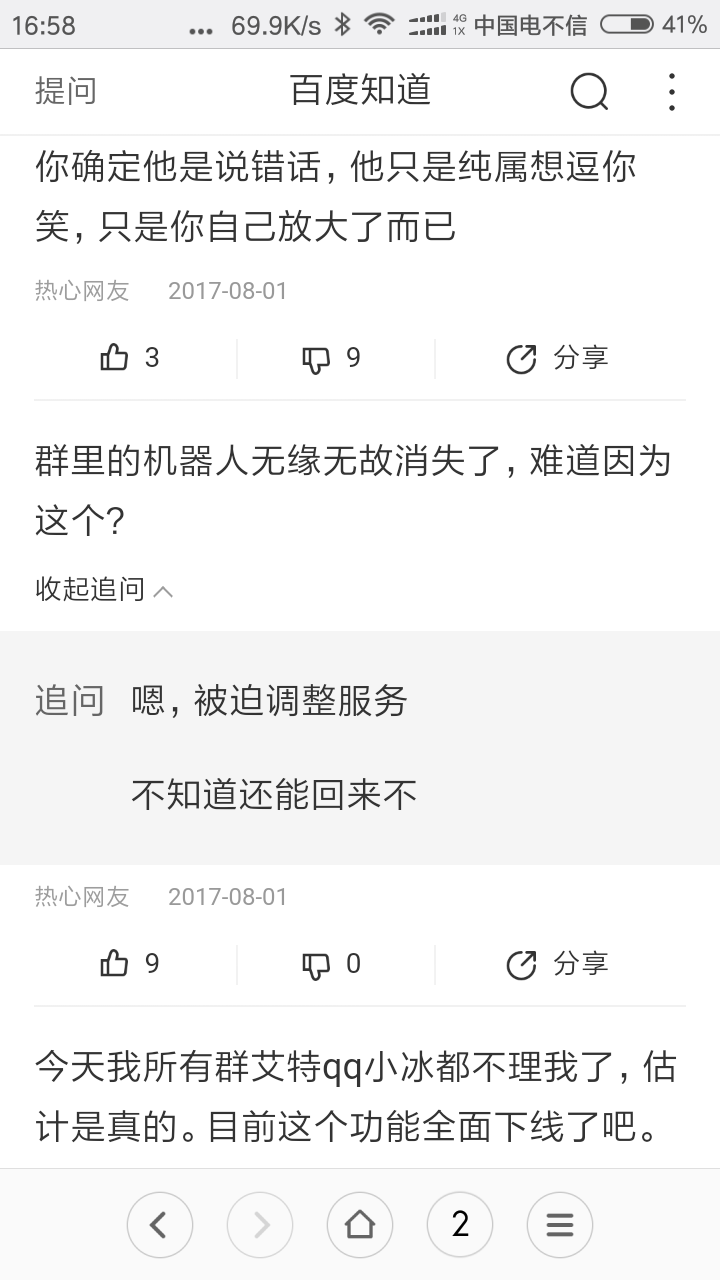The height and width of the screenshot is (1280, 720).
Task: Open the browser hamburger menu
Action: 560,1225
